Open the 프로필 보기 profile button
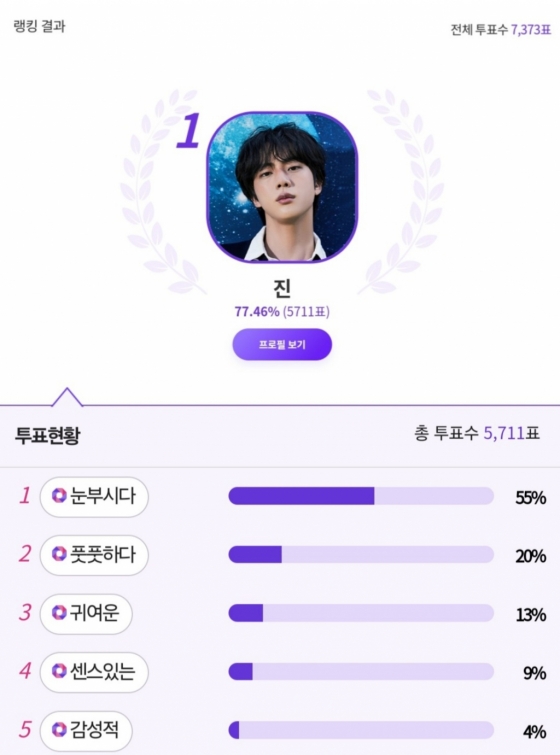The image size is (560, 755). [282, 344]
